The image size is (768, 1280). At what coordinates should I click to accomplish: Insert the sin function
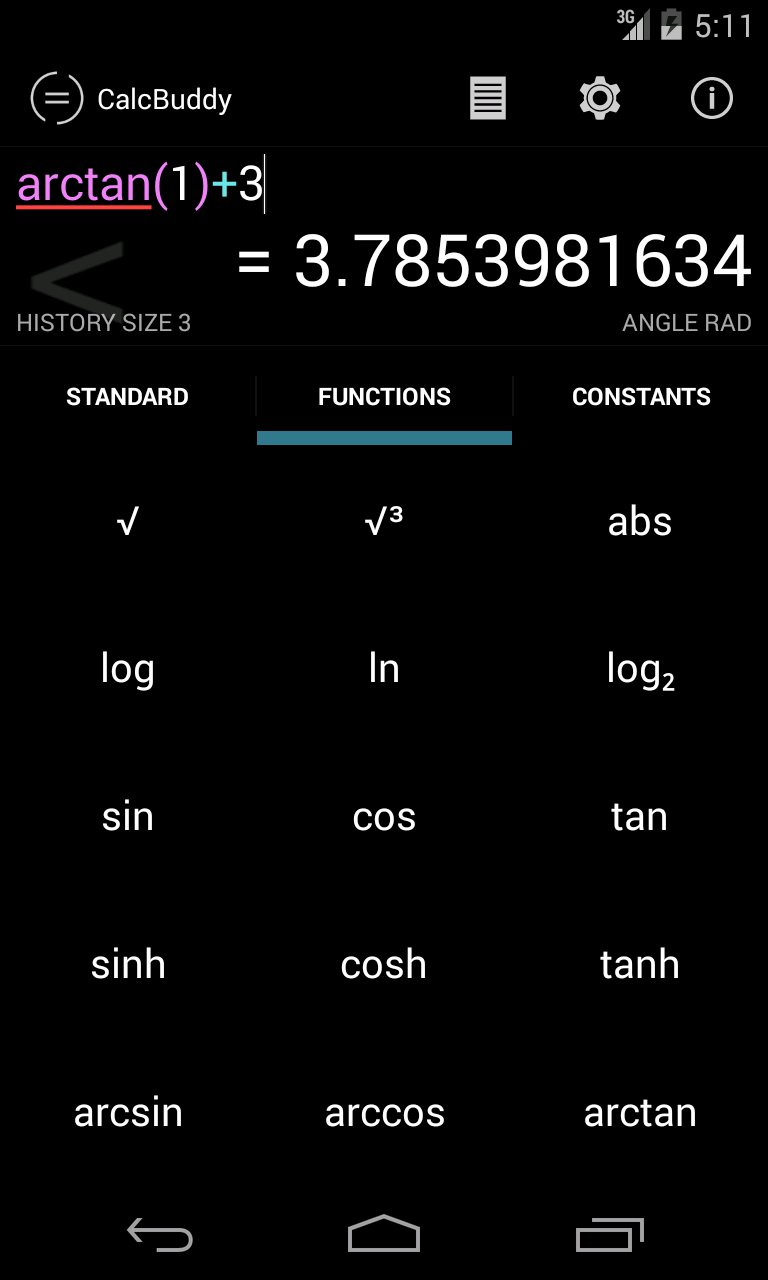coord(128,818)
